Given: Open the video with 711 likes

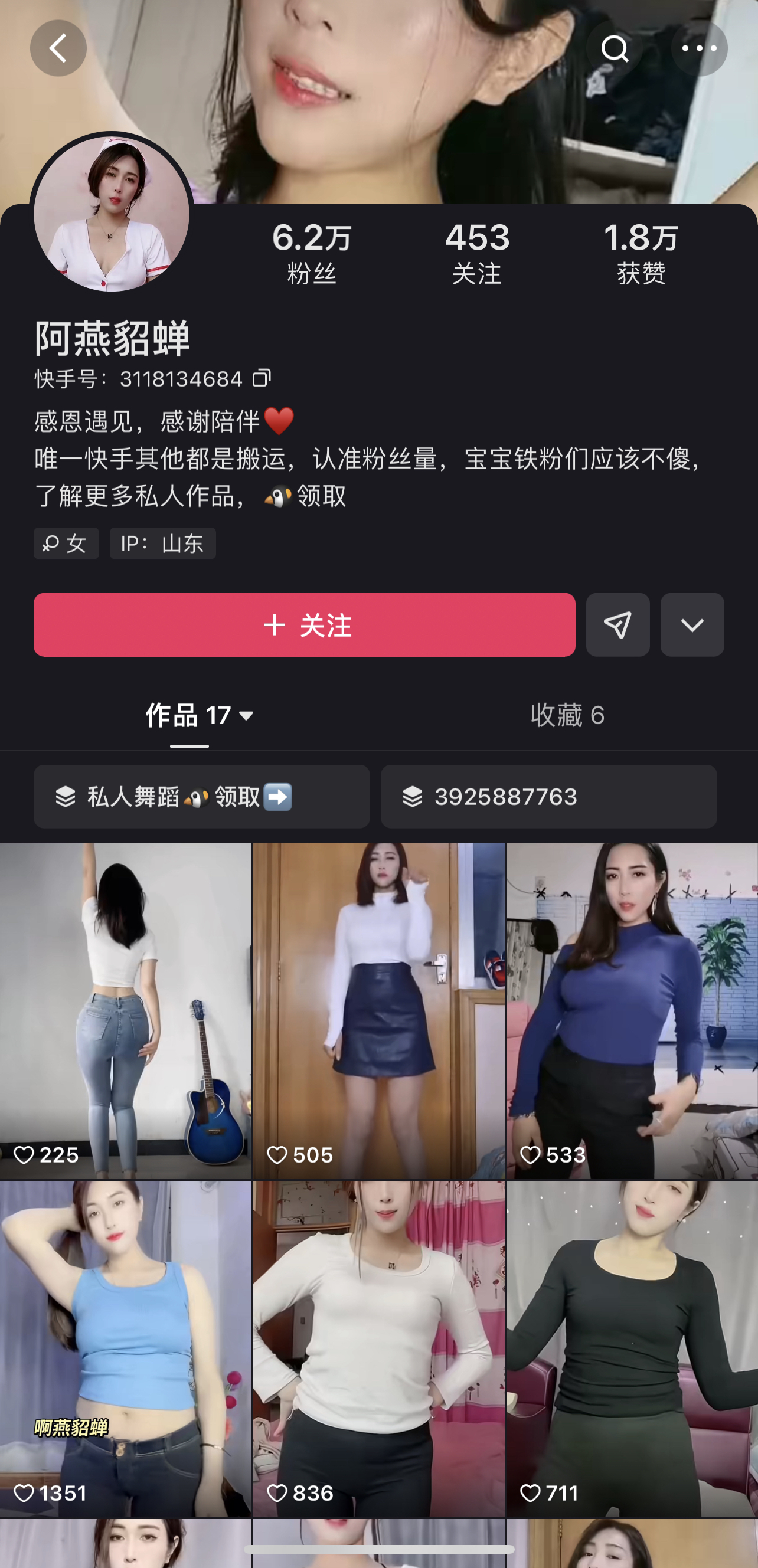Looking at the screenshot, I should pos(632,1349).
